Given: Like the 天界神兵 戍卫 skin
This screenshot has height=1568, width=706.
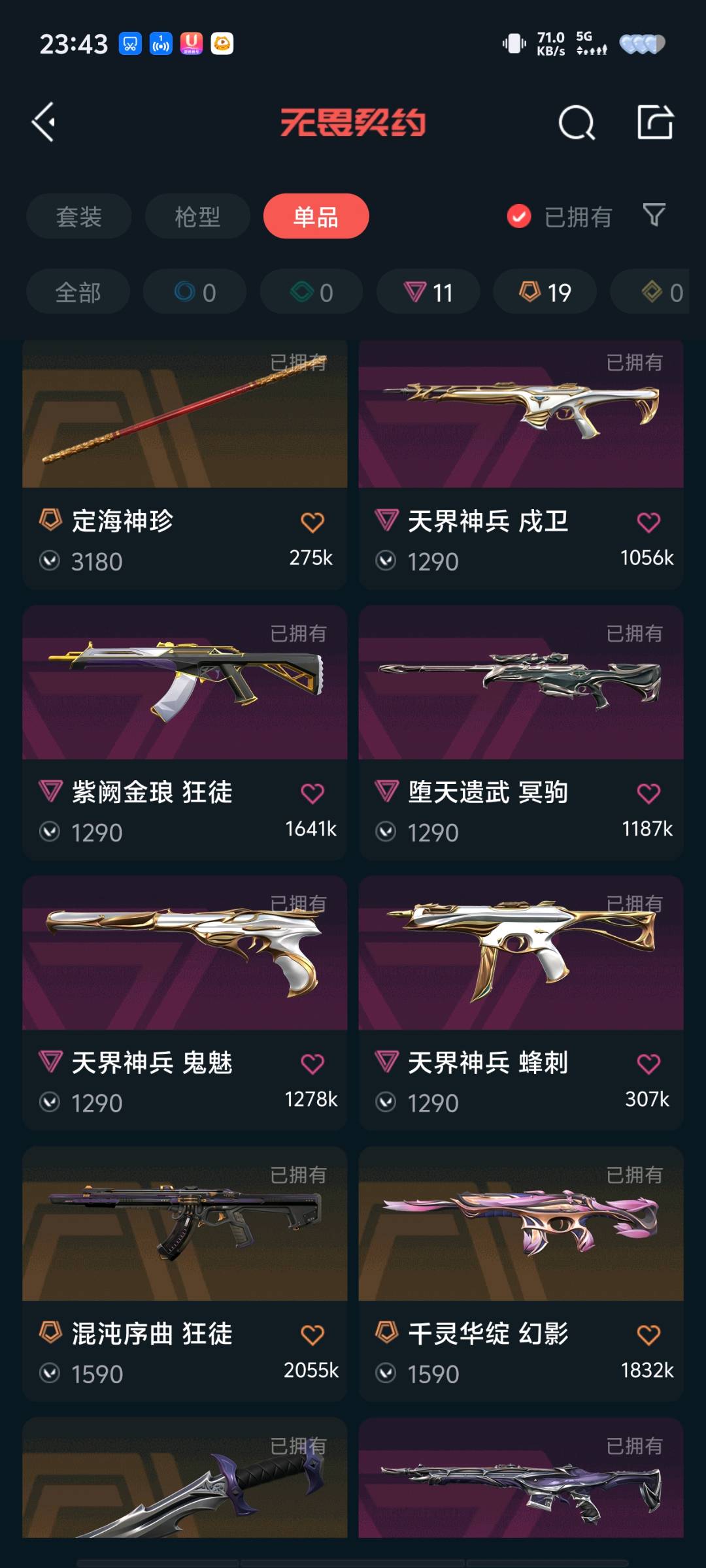Looking at the screenshot, I should [648, 523].
